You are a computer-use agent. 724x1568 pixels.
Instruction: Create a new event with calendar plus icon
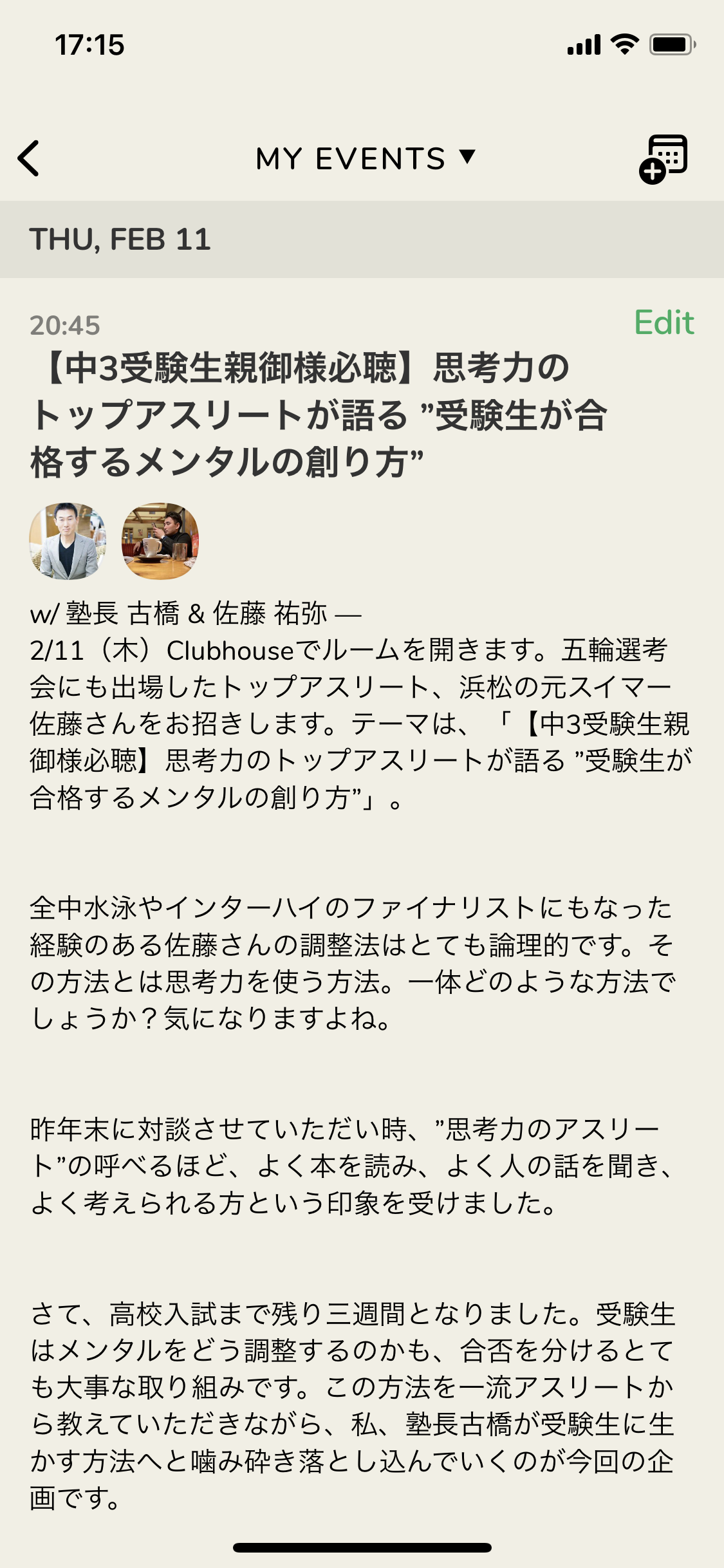click(x=664, y=159)
